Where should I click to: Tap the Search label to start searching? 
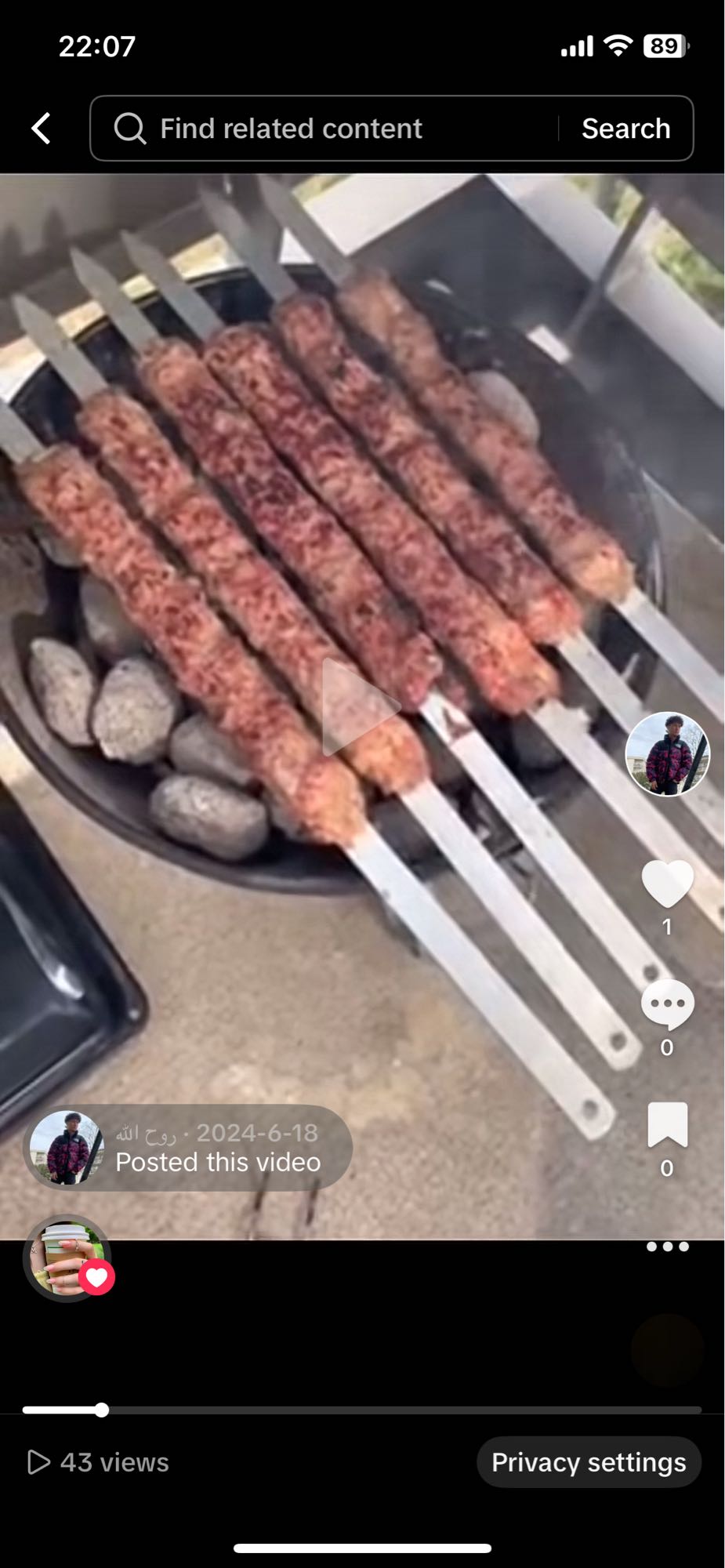pyautogui.click(x=625, y=128)
